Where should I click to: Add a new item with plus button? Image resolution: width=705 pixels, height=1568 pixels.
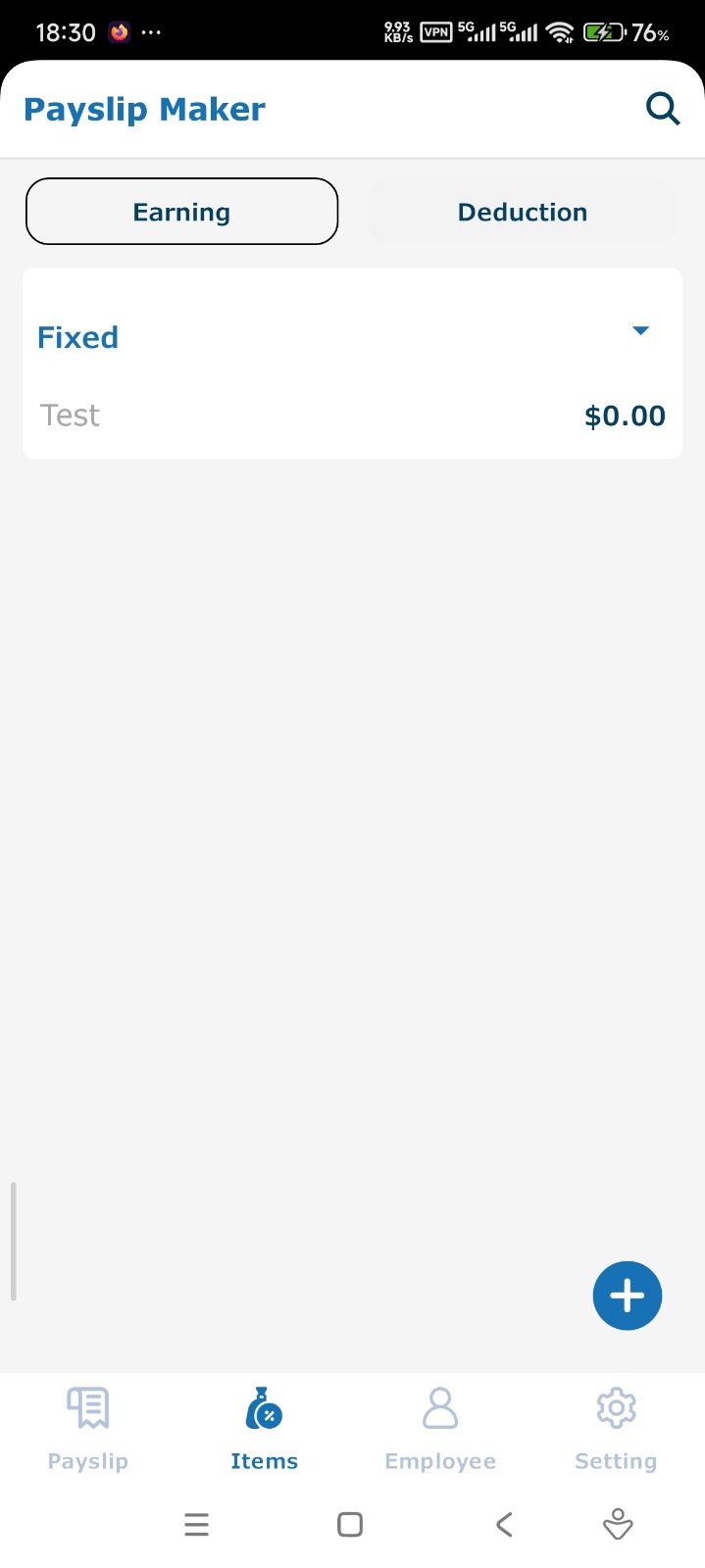pos(628,1296)
